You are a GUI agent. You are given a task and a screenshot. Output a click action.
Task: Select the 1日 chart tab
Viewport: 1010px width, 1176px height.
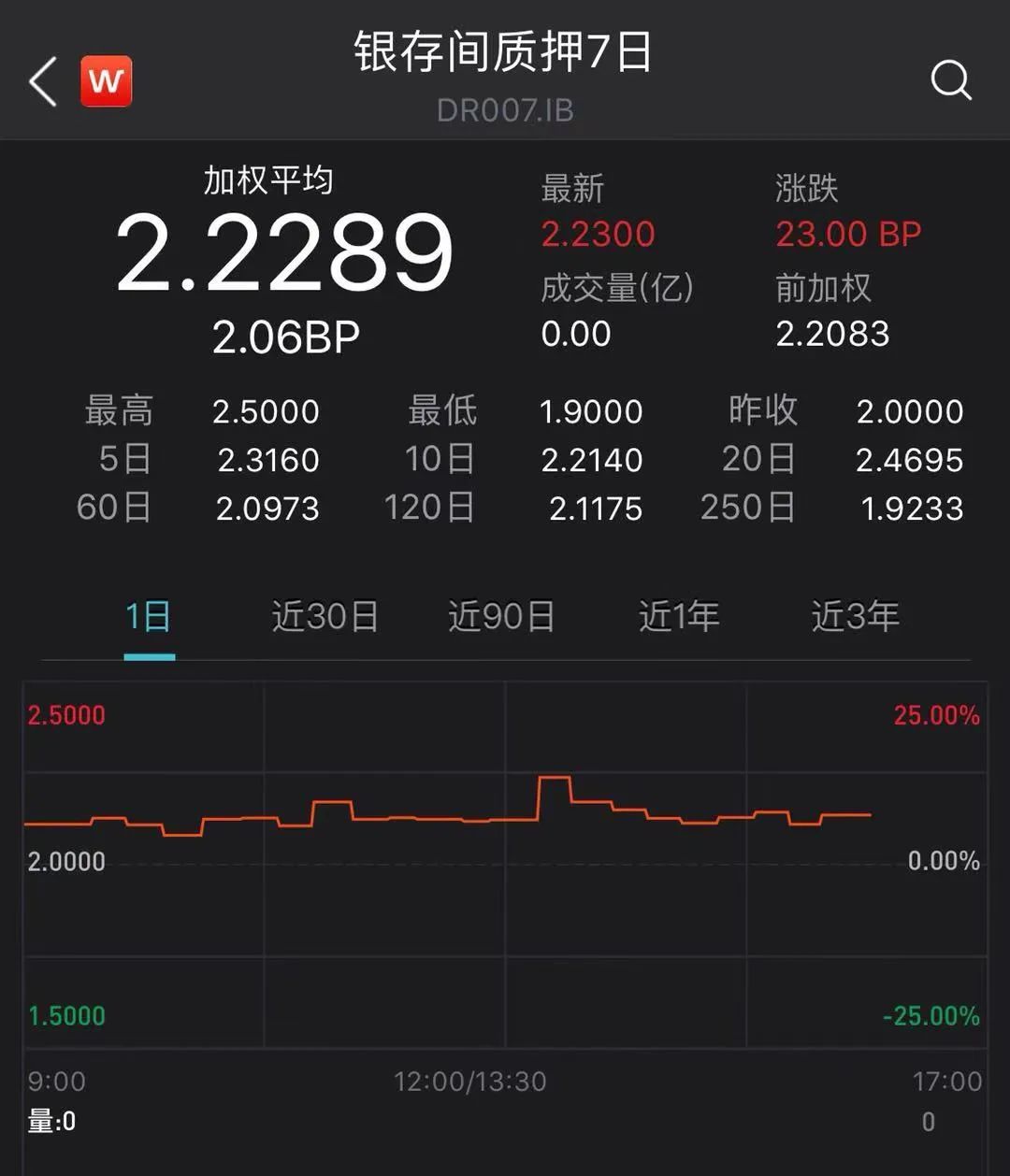(x=149, y=618)
